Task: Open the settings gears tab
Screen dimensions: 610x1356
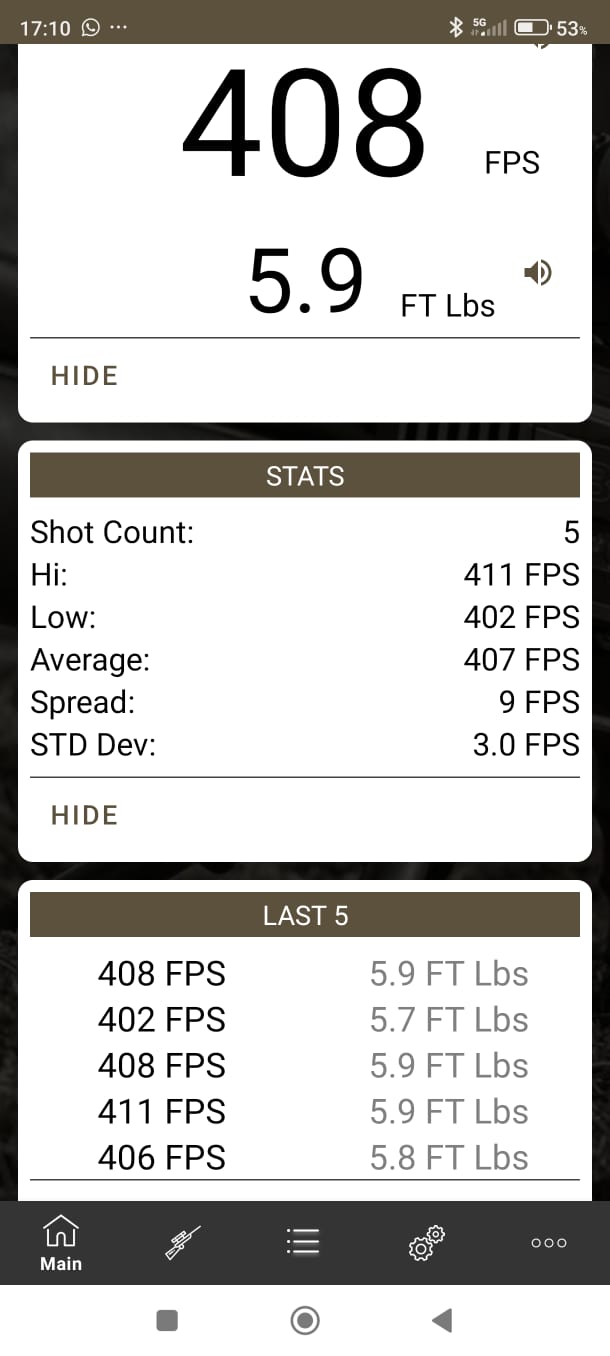Action: coord(427,1242)
